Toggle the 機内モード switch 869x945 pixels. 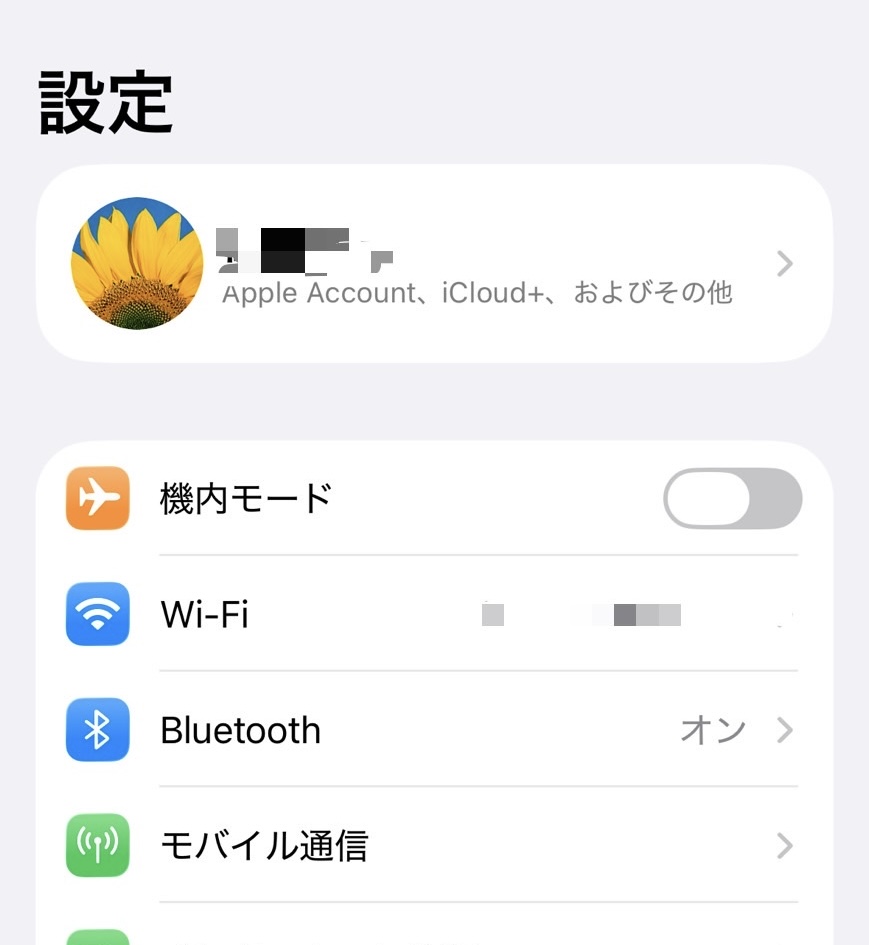click(x=732, y=498)
